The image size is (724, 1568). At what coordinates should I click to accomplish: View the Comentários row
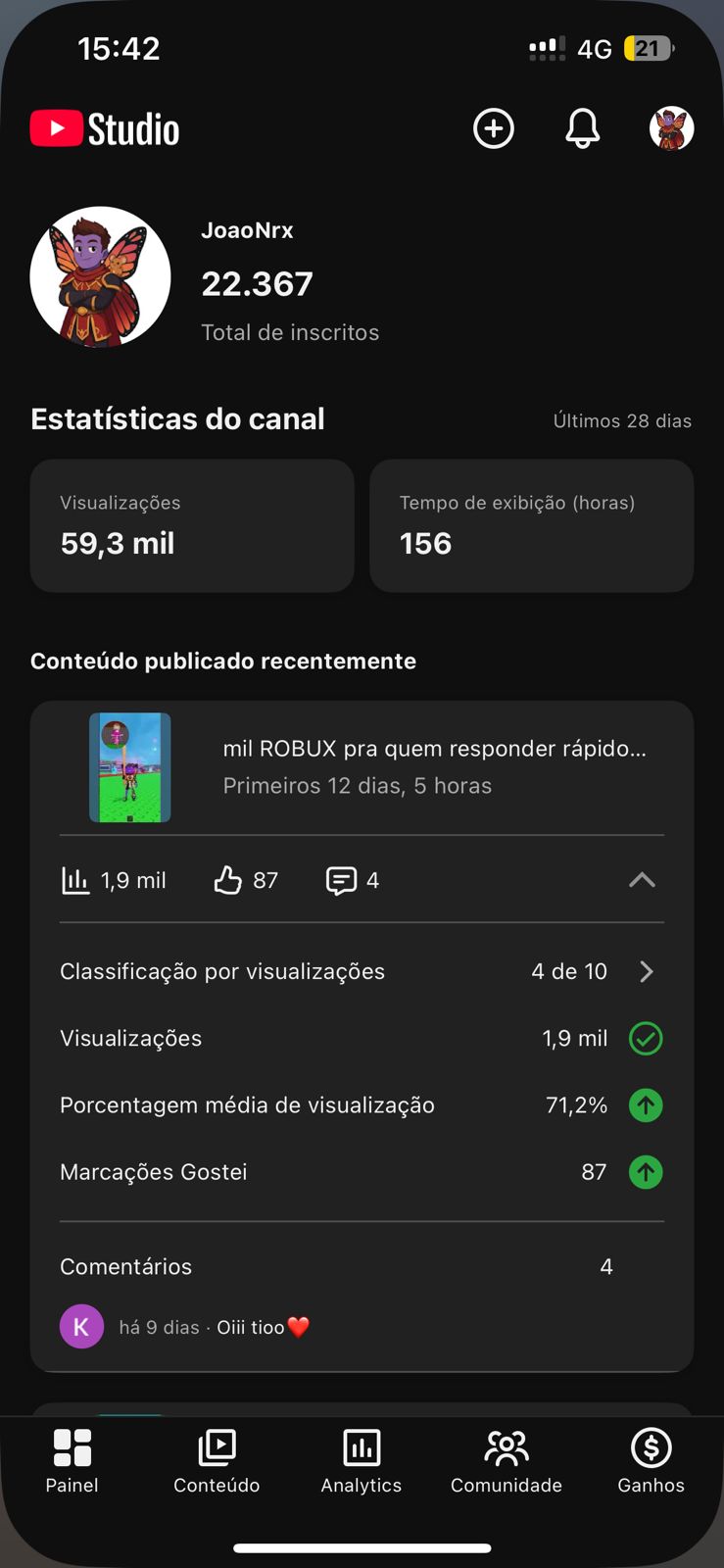tap(361, 1266)
